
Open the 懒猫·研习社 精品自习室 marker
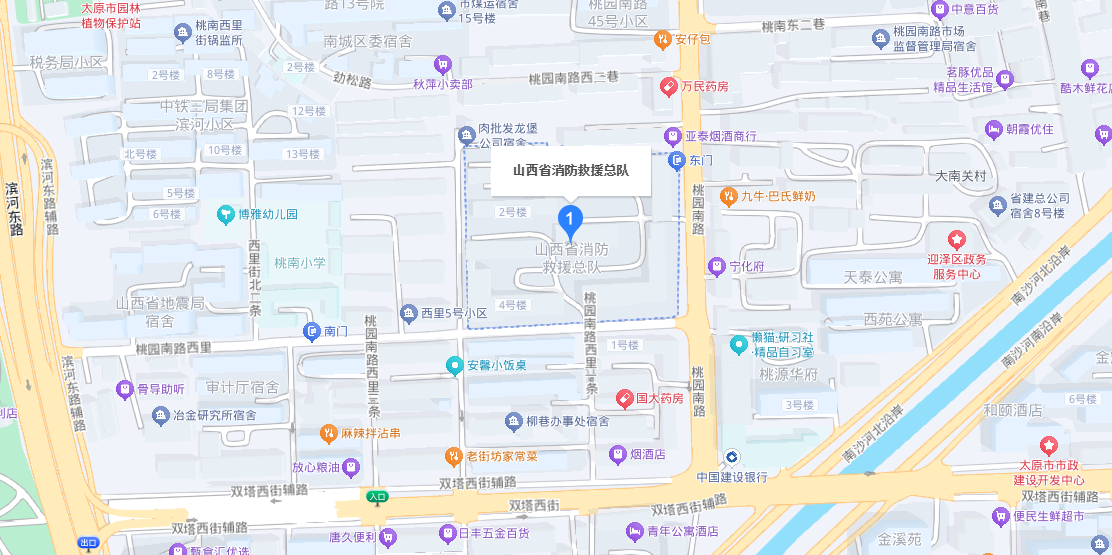tap(739, 345)
